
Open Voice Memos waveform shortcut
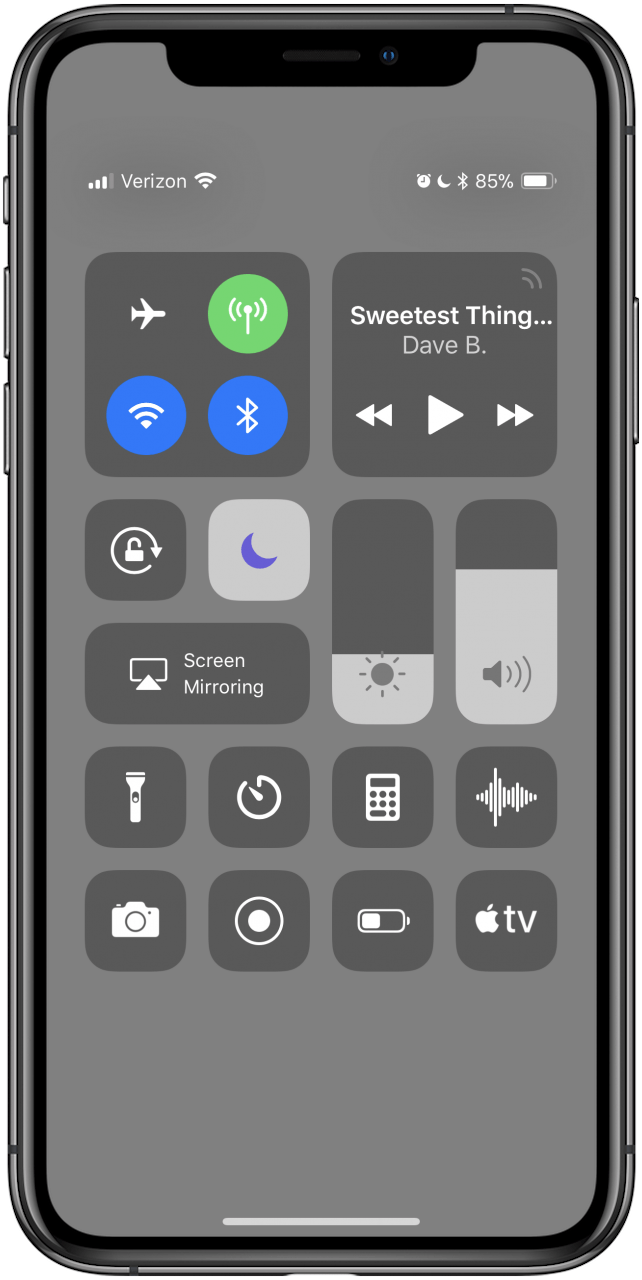(x=506, y=797)
